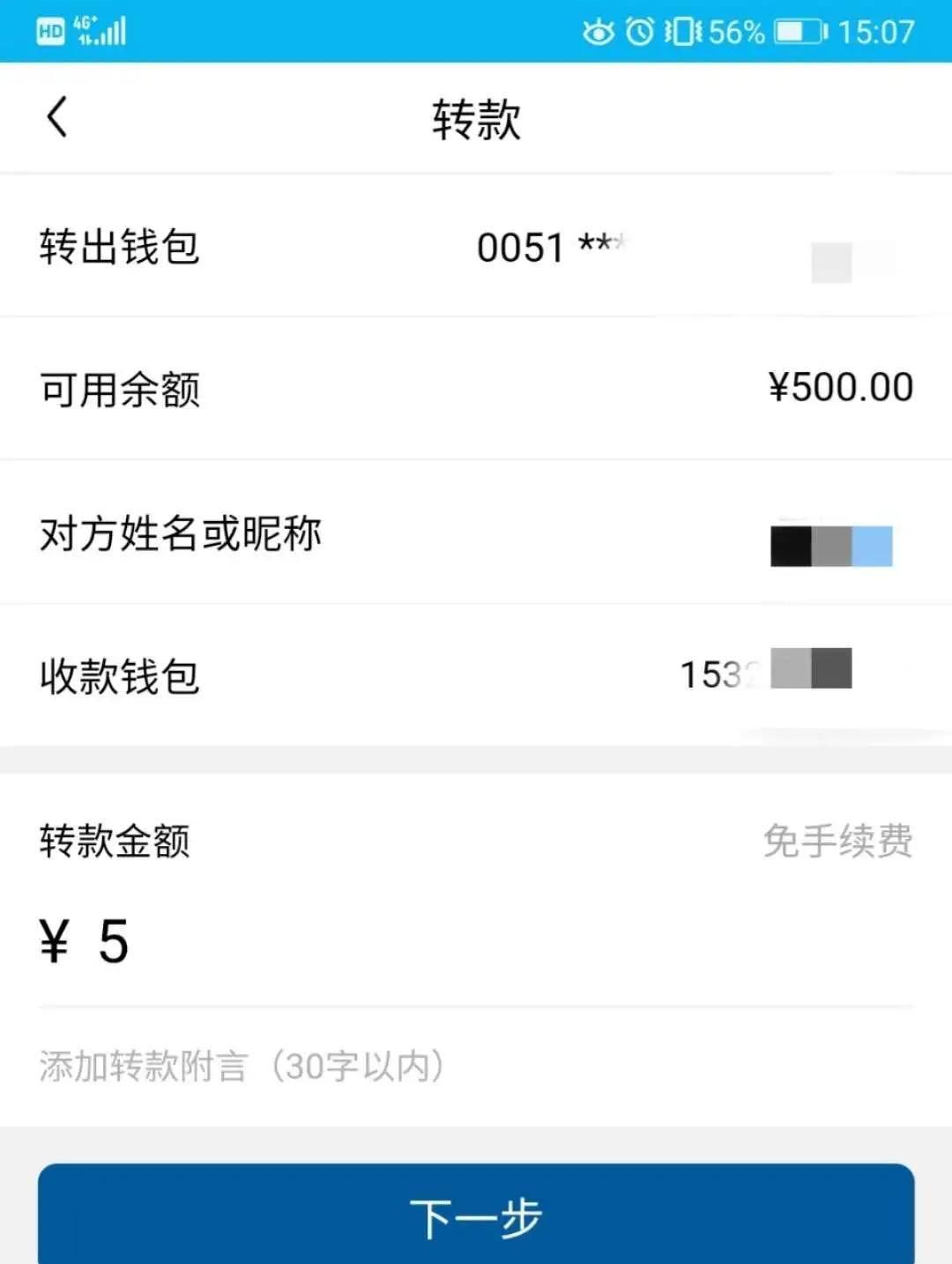Tap the 添加转款附言 remark field
This screenshot has width=952, height=1264.
pos(241,1067)
